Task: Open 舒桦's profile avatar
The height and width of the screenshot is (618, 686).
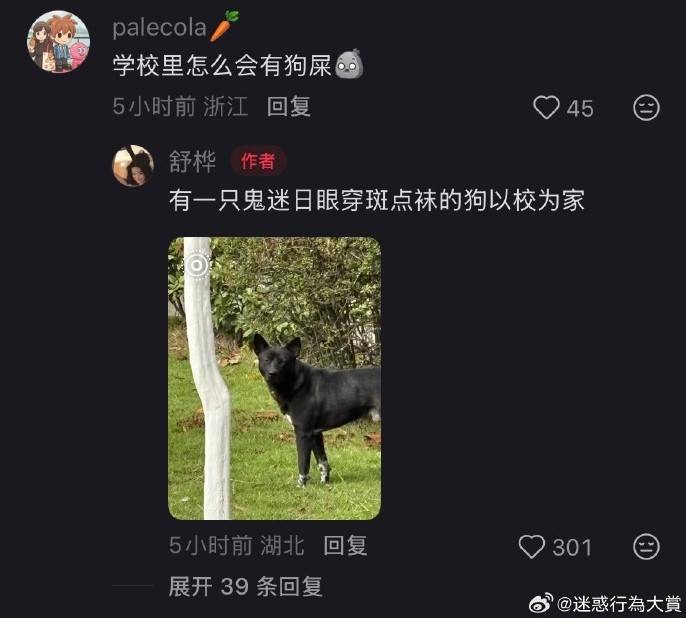Action: tap(133, 165)
